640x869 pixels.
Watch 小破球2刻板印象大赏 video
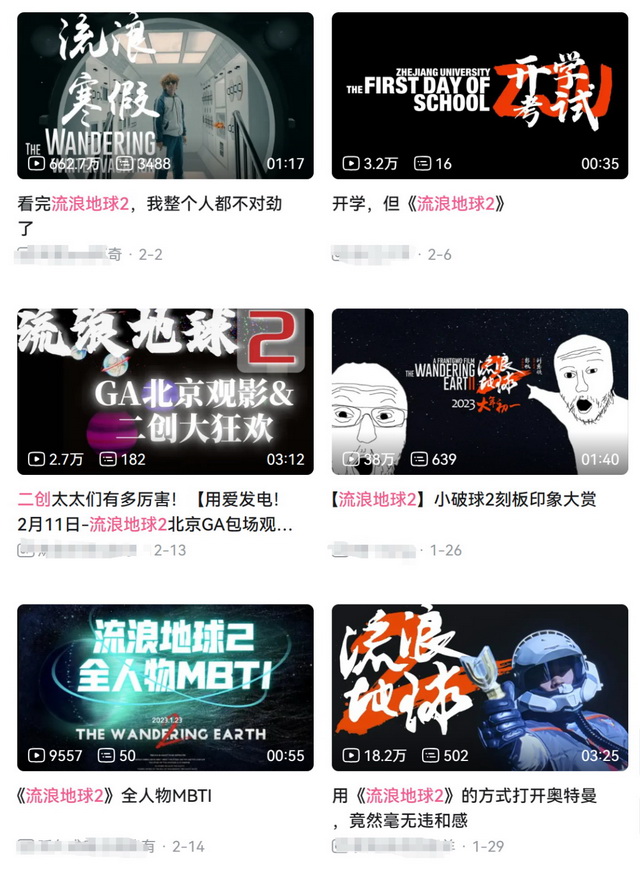480,391
